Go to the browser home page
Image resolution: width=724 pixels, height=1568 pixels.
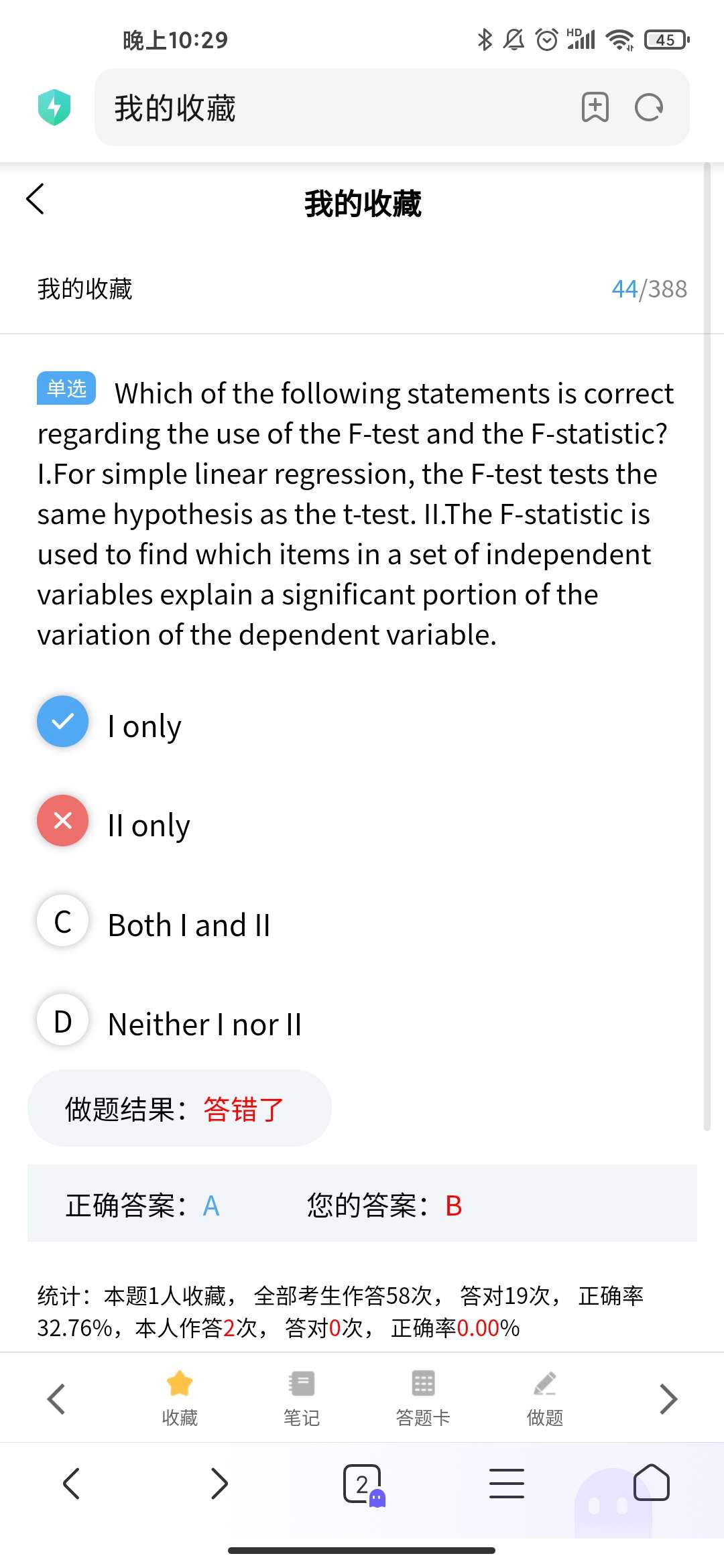[x=651, y=1482]
